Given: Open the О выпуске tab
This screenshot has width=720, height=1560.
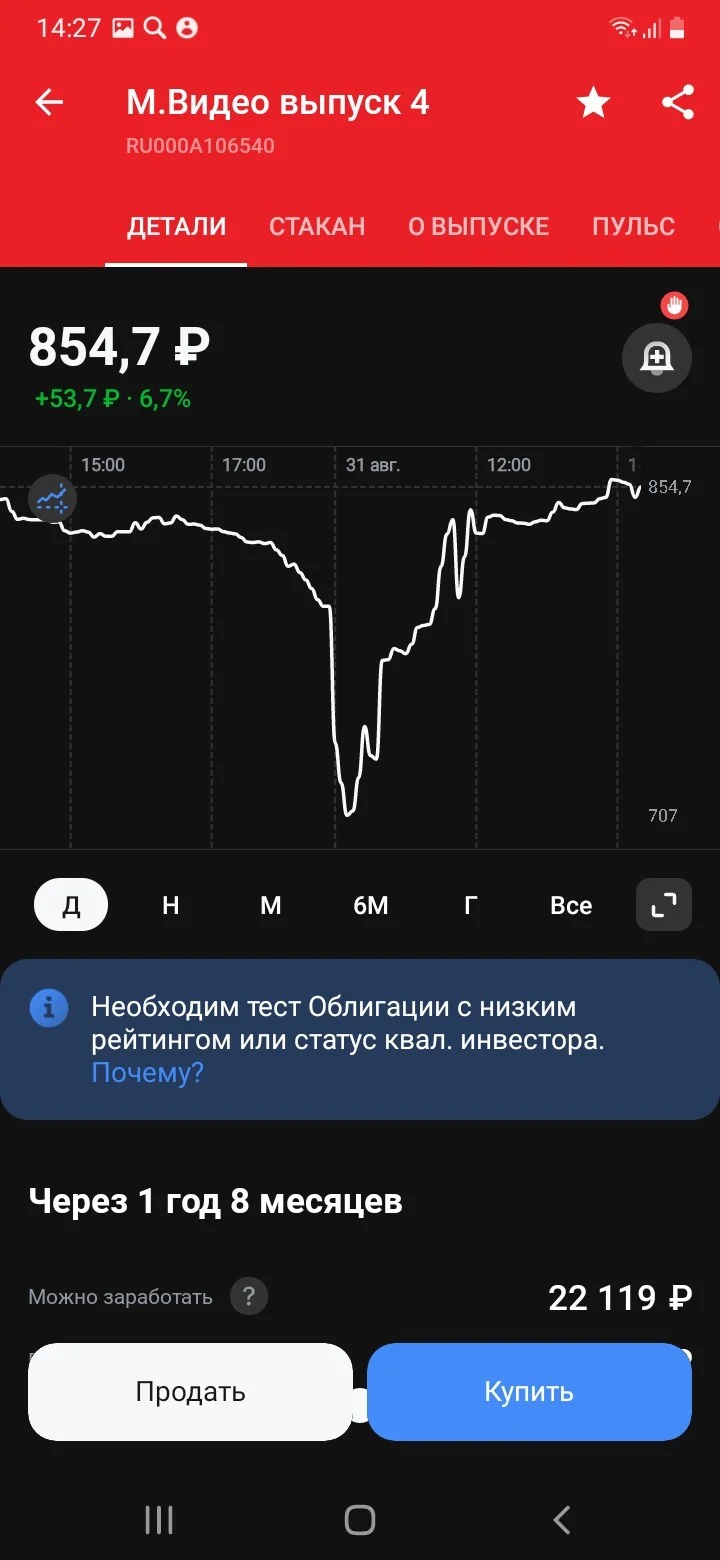Looking at the screenshot, I should click(x=478, y=226).
